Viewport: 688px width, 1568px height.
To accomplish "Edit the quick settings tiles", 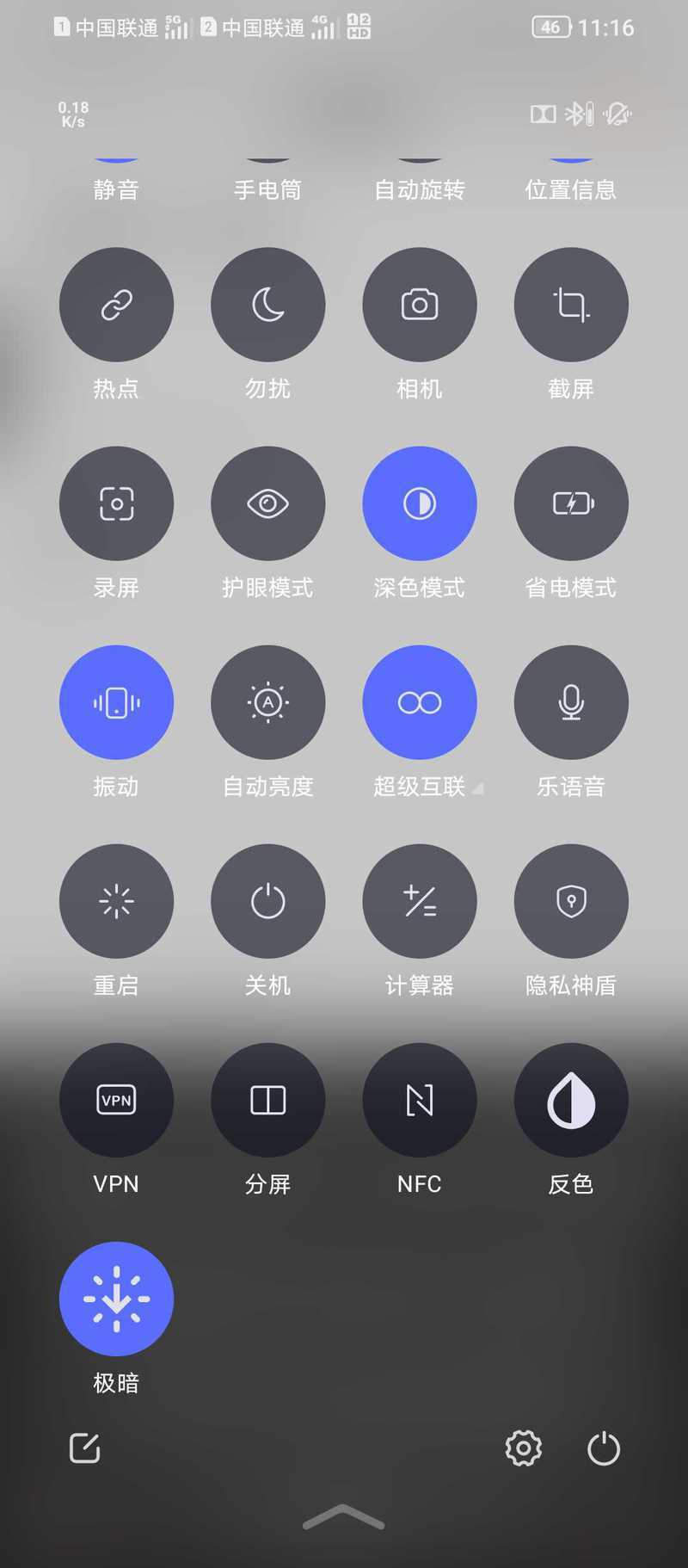I will tap(85, 1448).
